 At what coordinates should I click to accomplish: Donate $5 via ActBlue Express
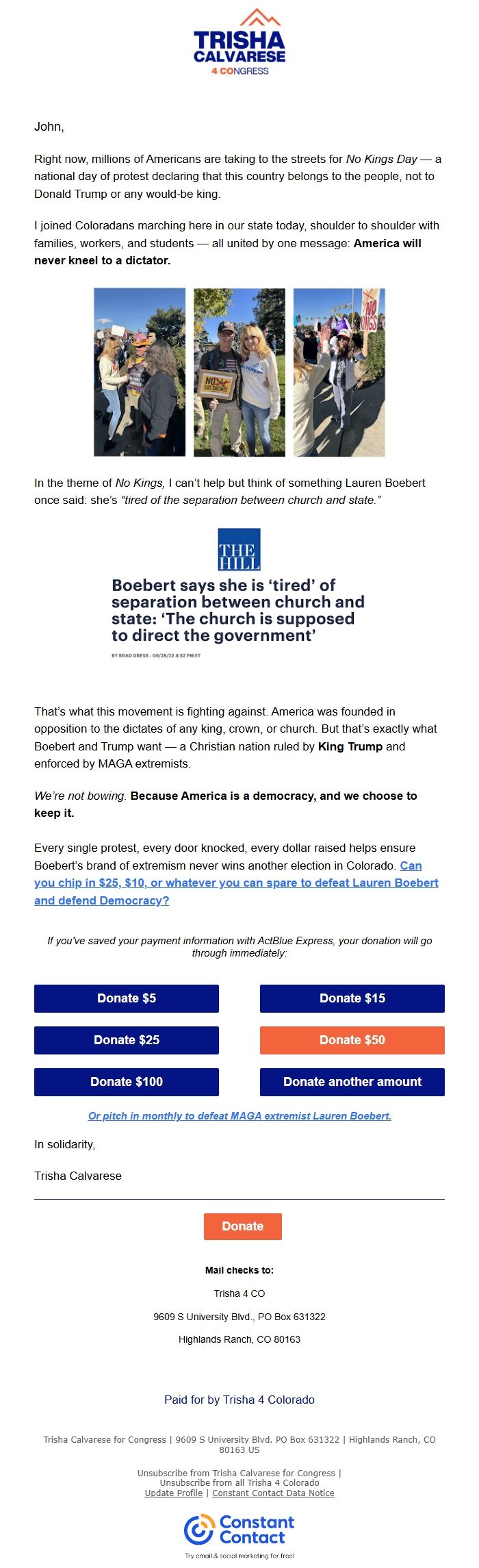coord(127,998)
